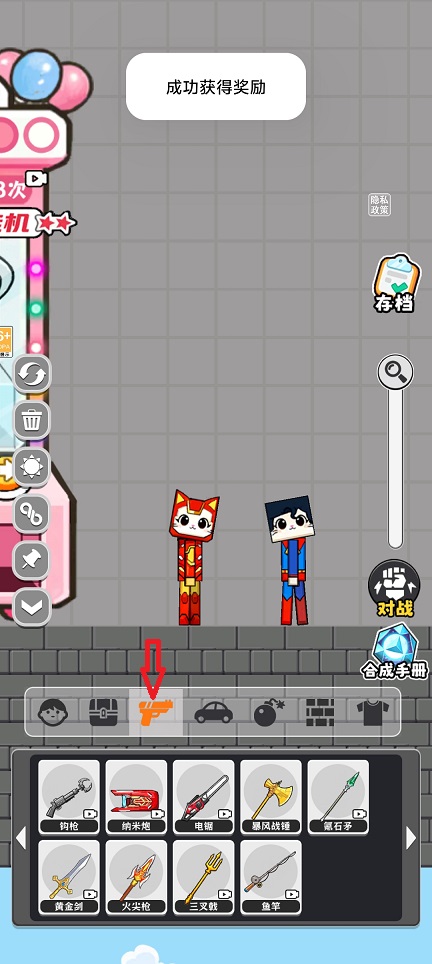Go to the next weapons page arrow
The width and height of the screenshot is (432, 964).
(x=411, y=837)
